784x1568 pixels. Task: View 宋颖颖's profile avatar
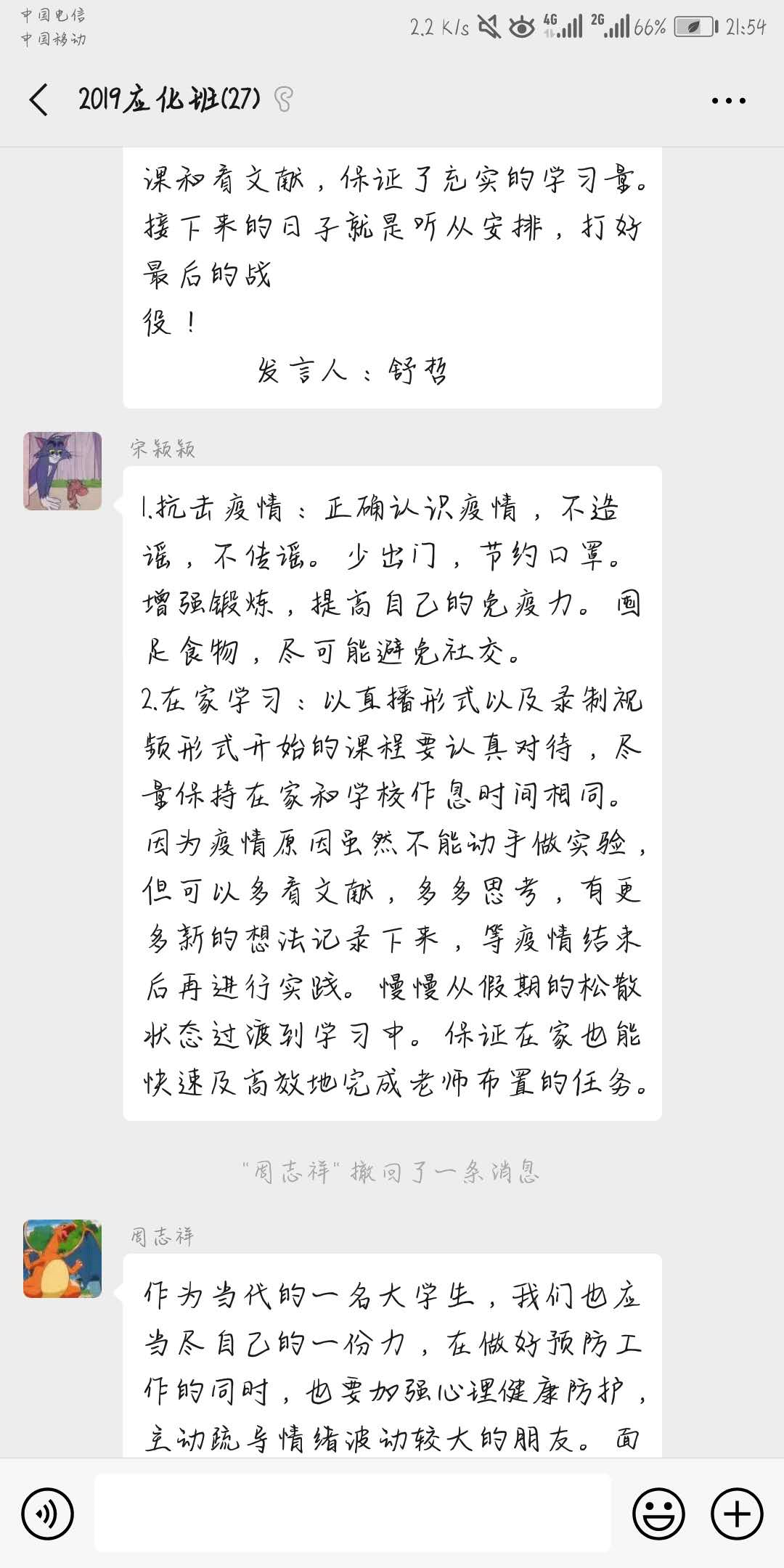tap(62, 471)
